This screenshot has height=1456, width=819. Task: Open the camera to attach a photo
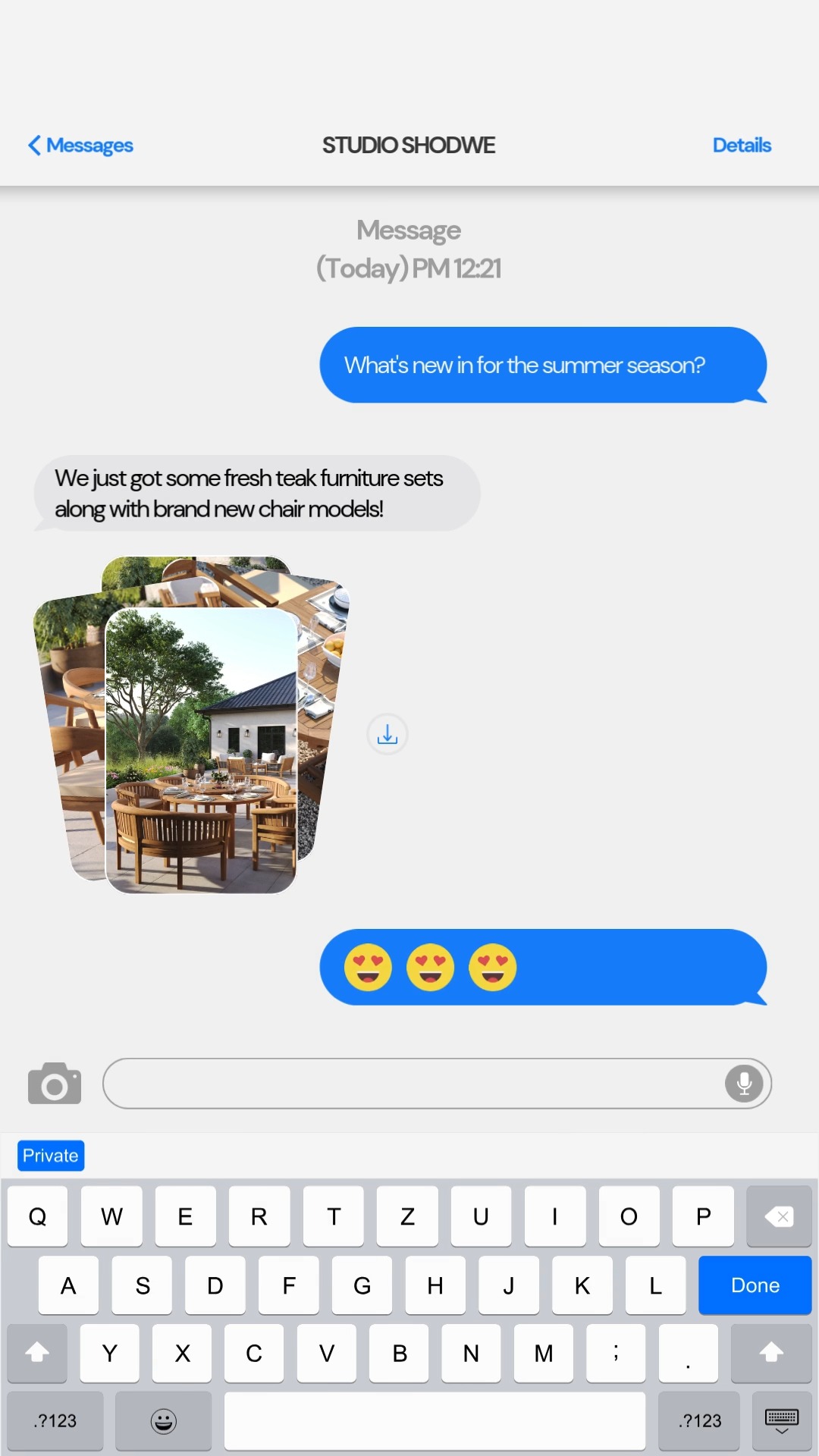[54, 1083]
